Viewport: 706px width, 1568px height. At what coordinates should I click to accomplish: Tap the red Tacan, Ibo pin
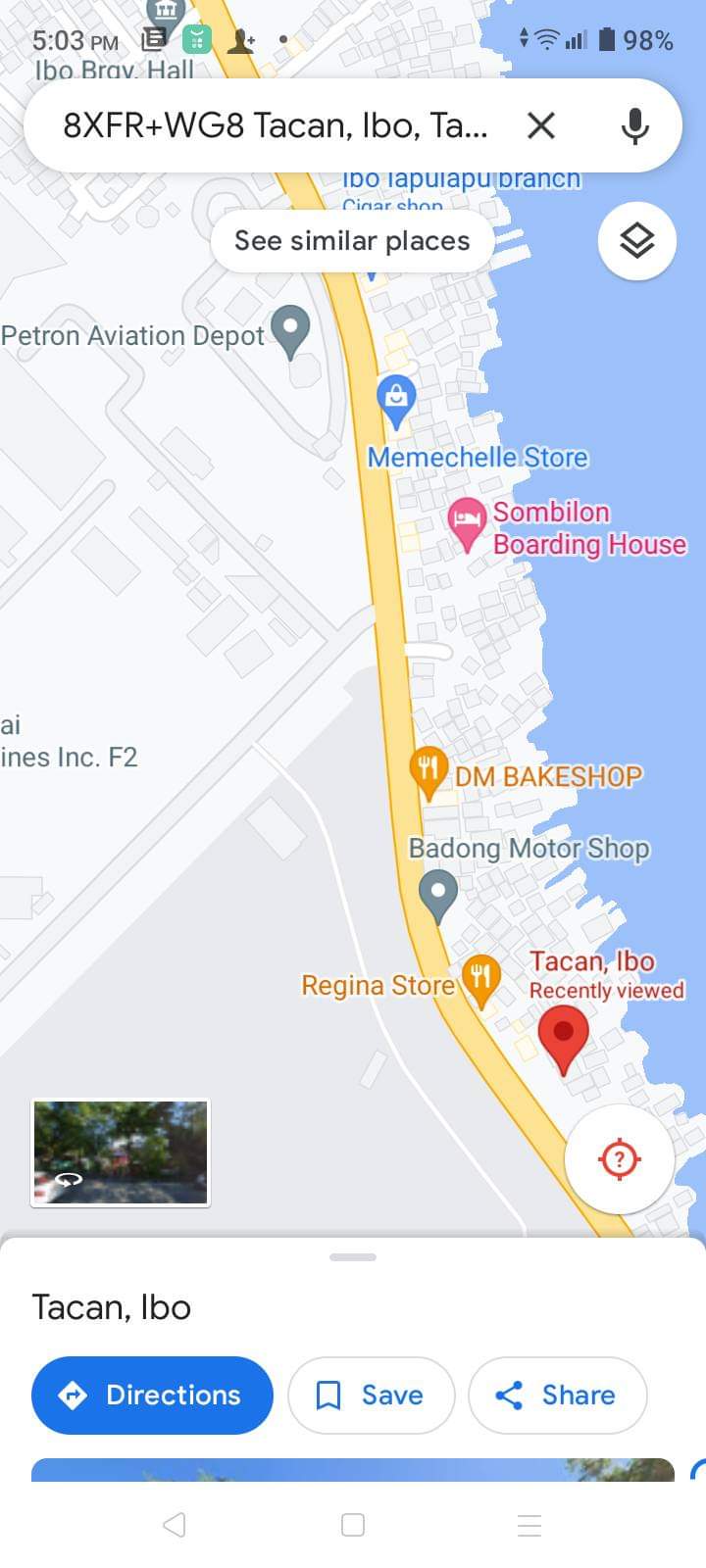[x=563, y=1037]
